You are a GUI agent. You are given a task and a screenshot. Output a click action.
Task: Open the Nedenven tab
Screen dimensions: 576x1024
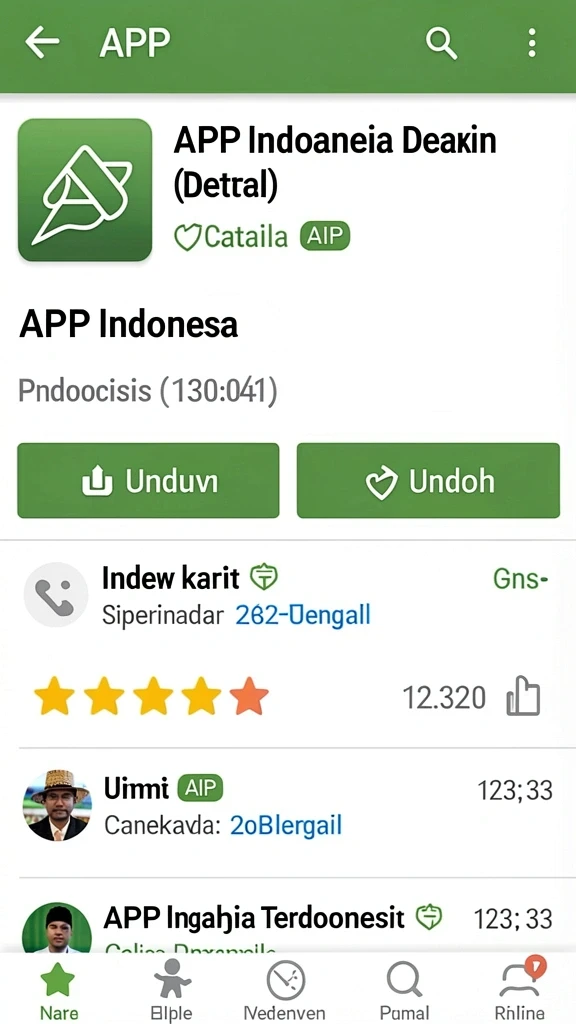click(285, 989)
